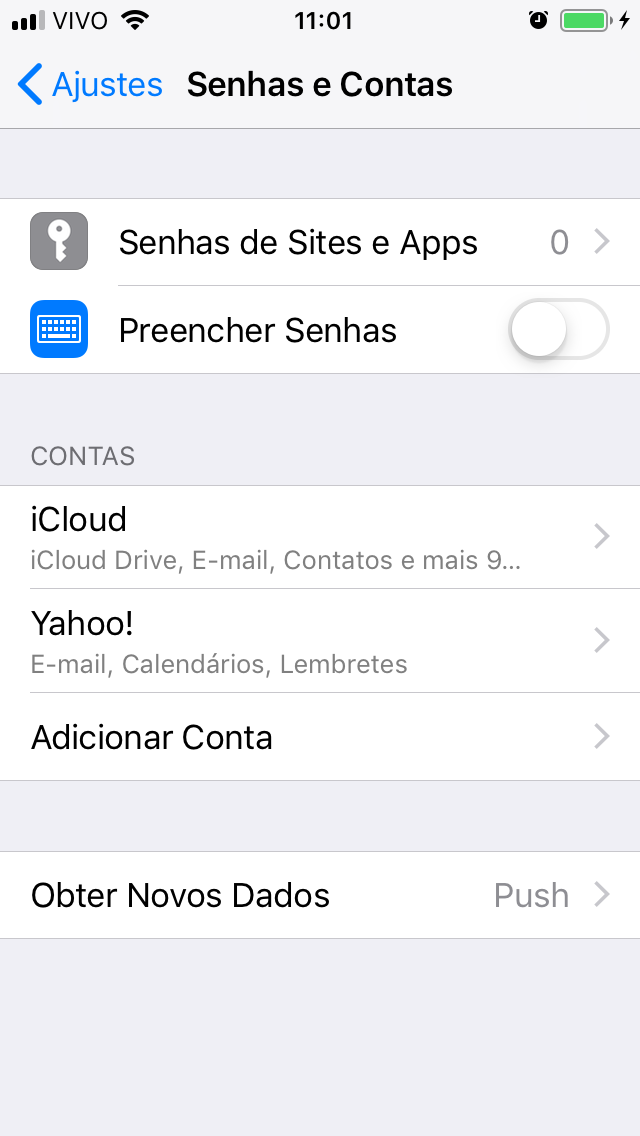The width and height of the screenshot is (640, 1136).
Task: Go back to Ajustes
Action: tap(90, 85)
